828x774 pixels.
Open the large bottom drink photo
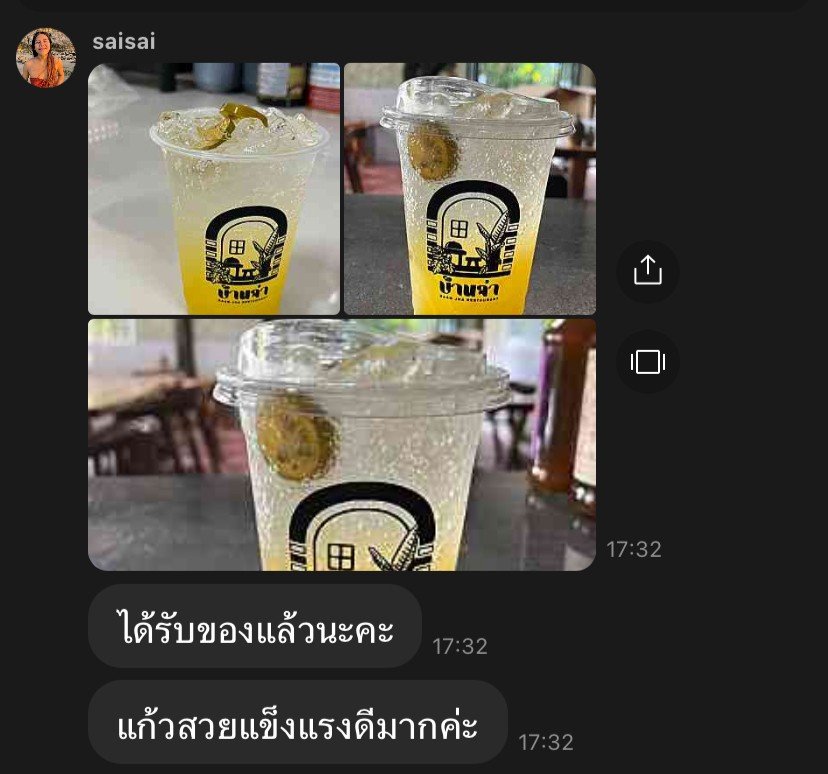(x=342, y=445)
